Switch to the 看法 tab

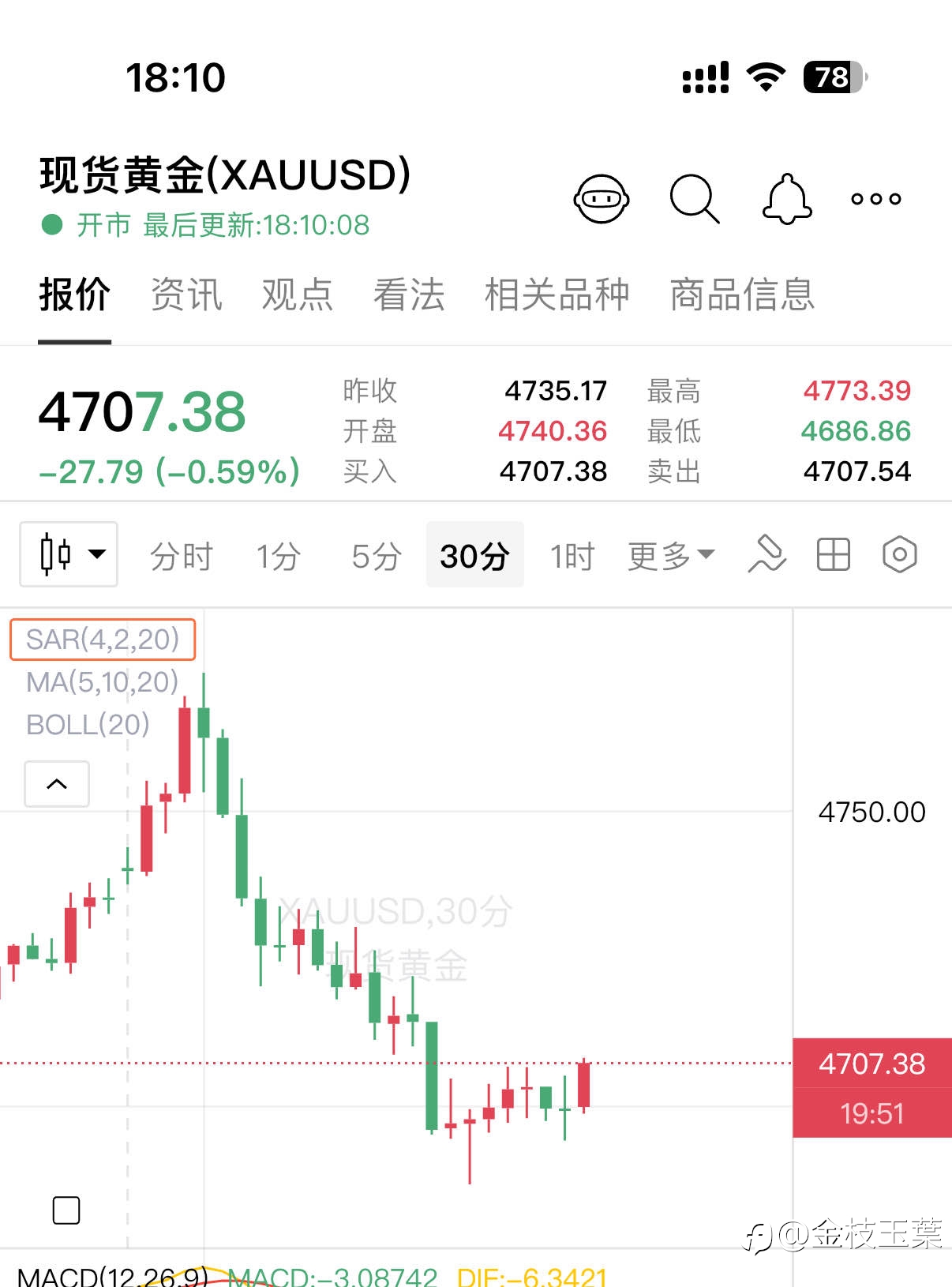[409, 295]
